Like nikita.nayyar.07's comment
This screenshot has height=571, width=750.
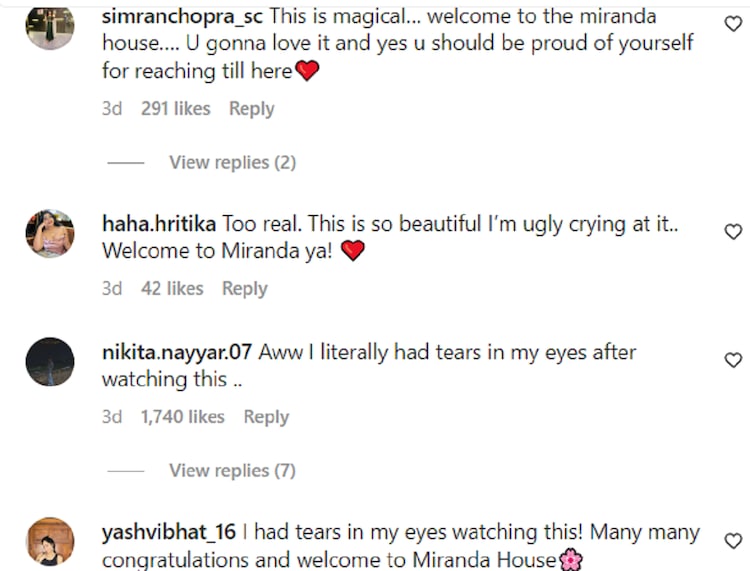(733, 360)
